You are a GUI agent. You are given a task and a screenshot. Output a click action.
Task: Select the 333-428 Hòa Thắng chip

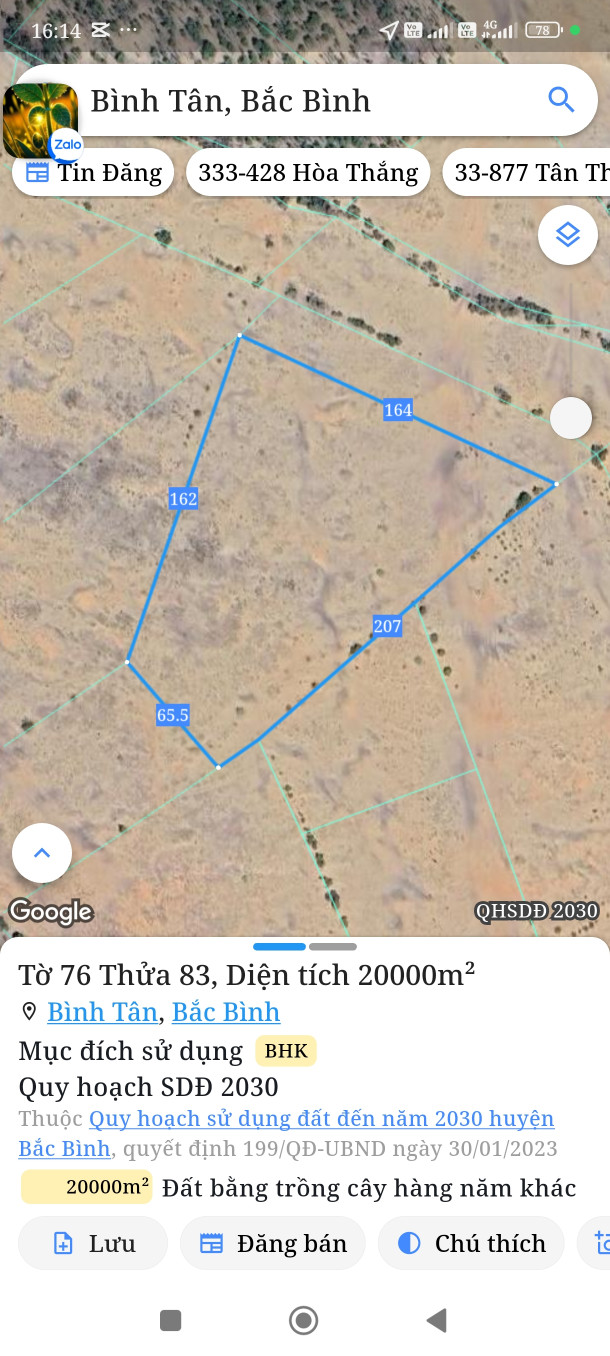click(308, 173)
